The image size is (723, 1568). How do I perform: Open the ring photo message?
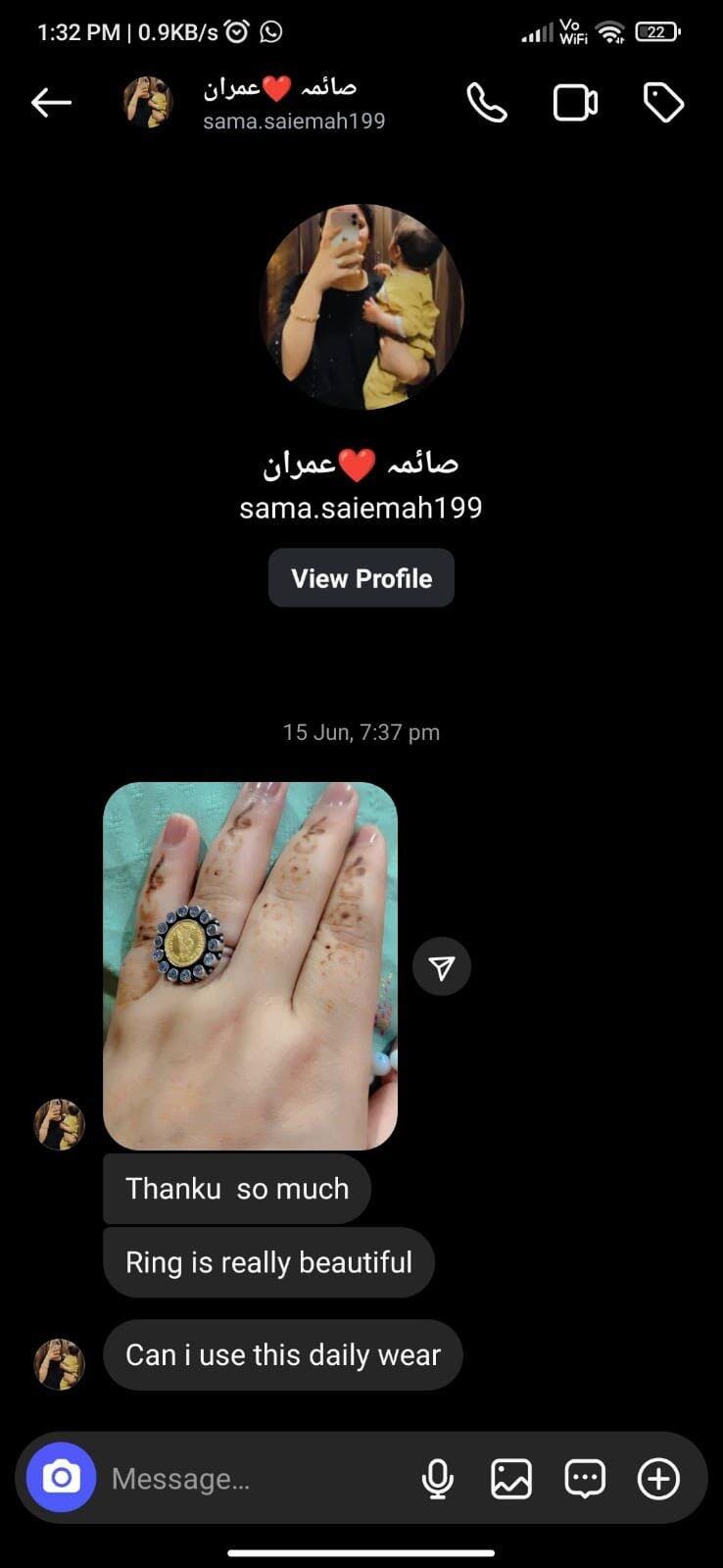[250, 965]
